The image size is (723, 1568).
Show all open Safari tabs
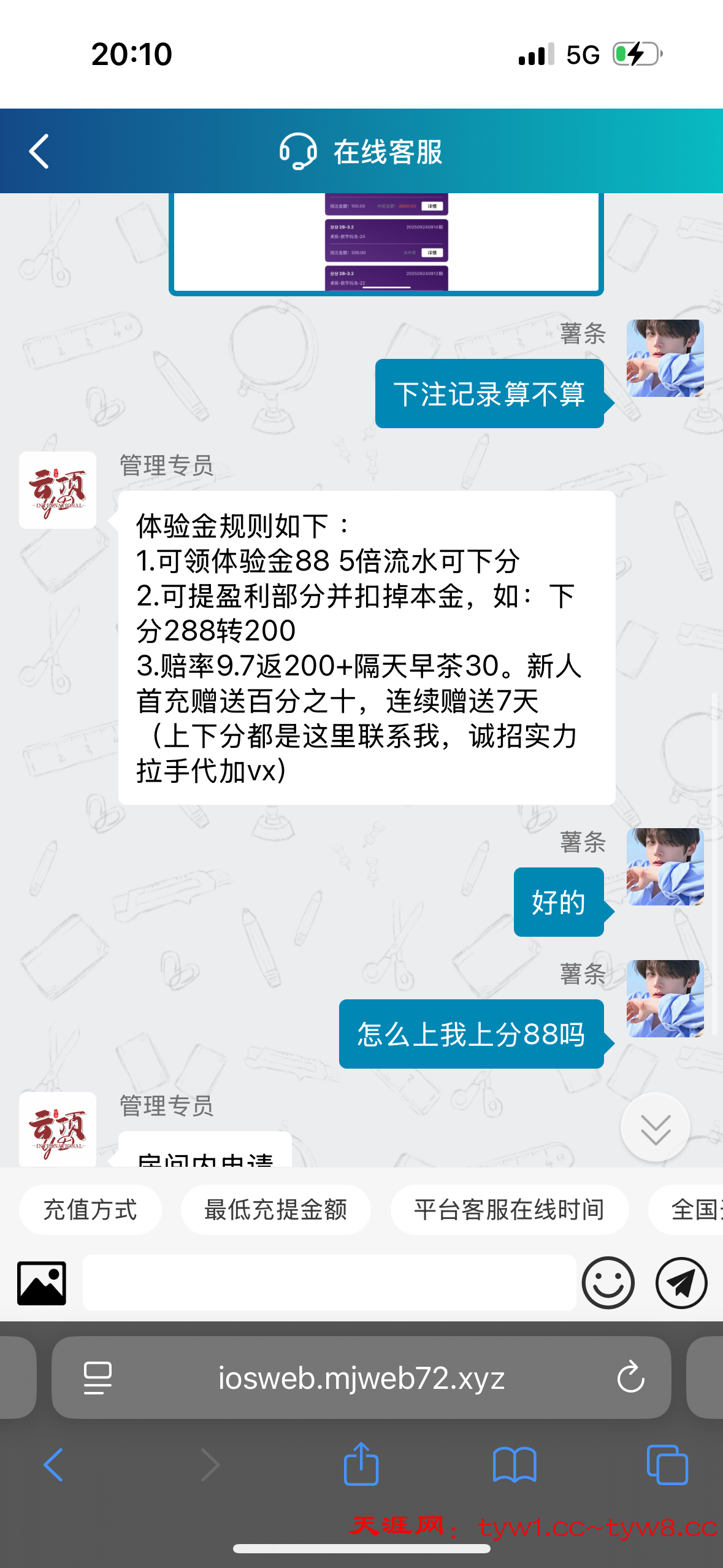click(667, 1465)
